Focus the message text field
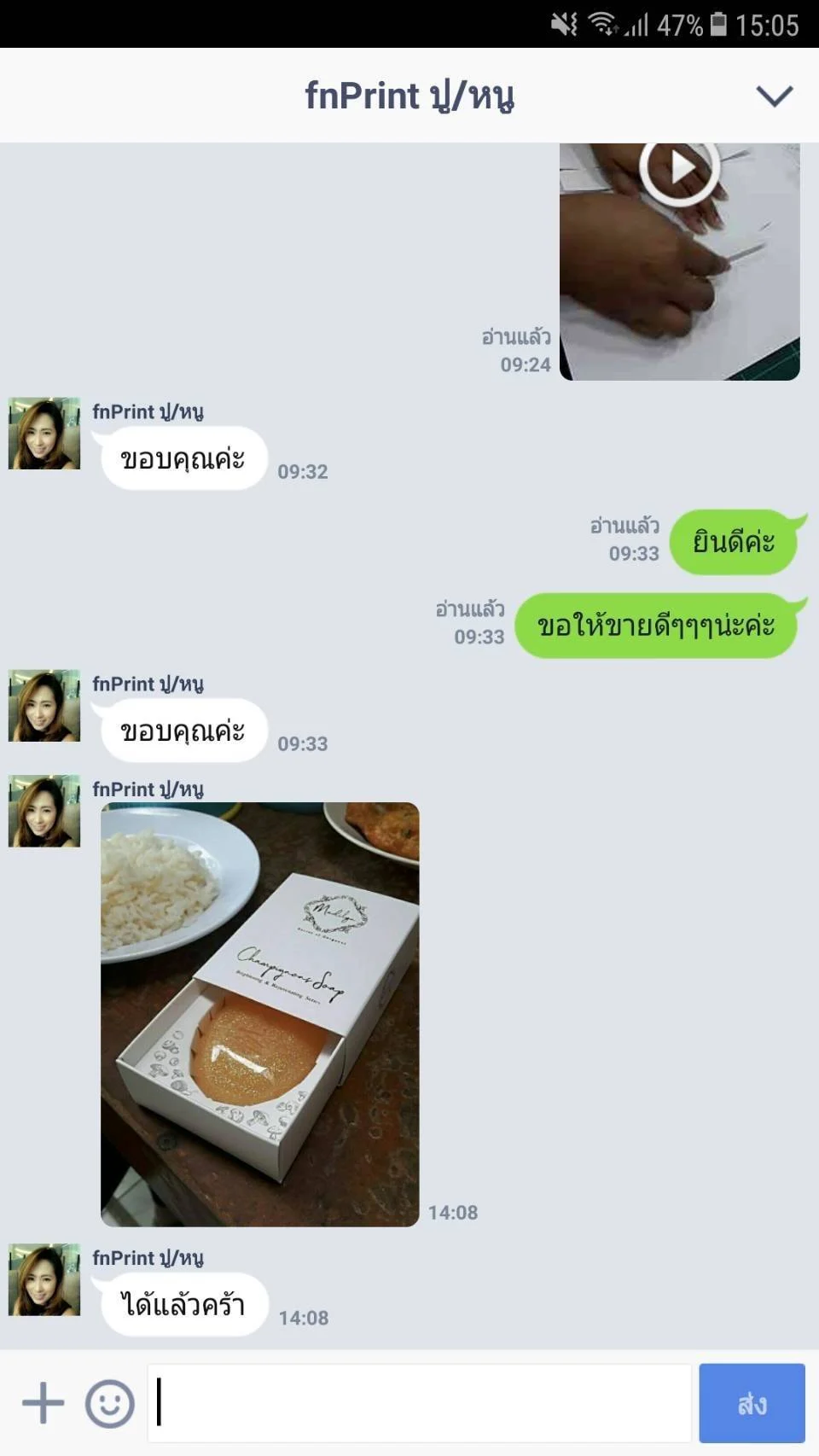Viewport: 819px width, 1456px height. click(420, 1403)
